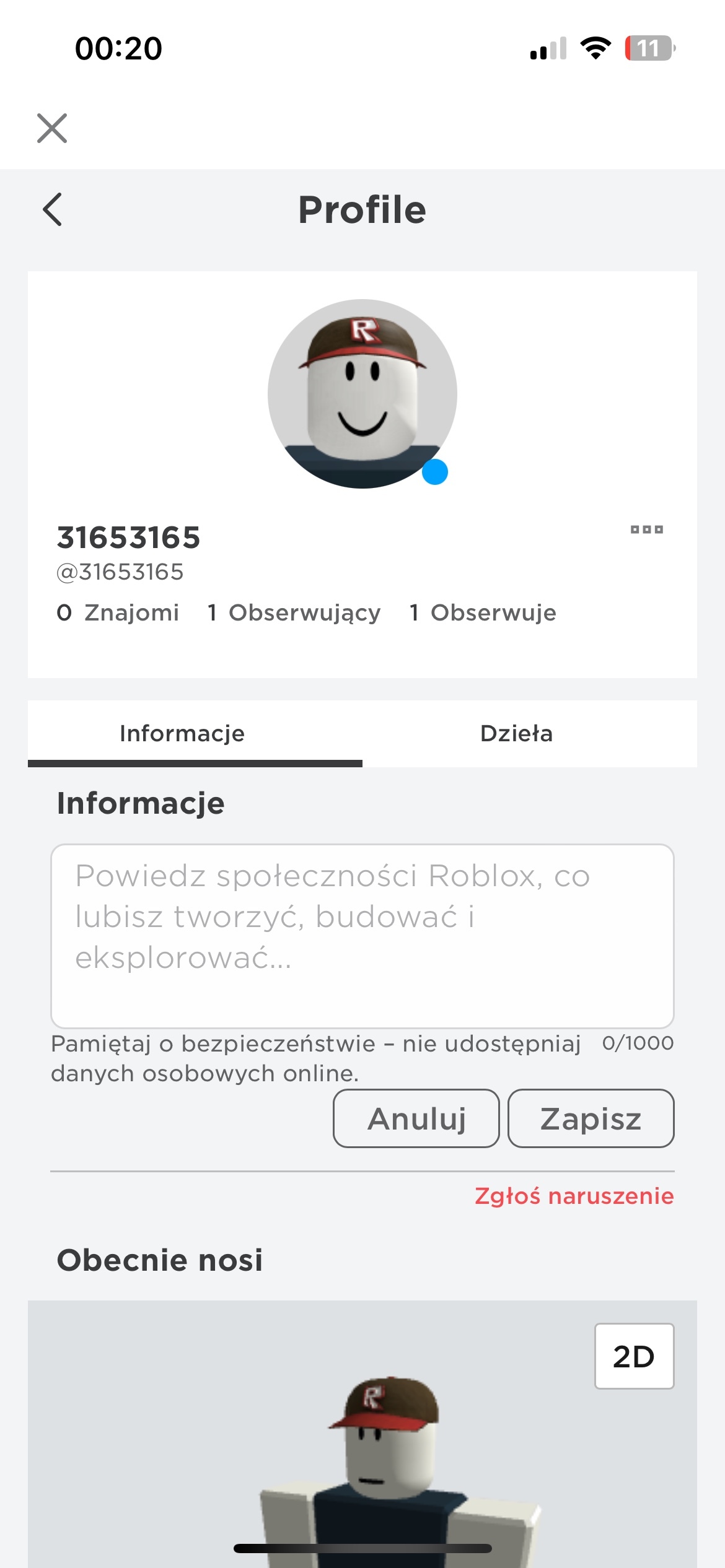This screenshot has height=1568, width=725.
Task: Tap Zapisz to save the profile description
Action: (x=590, y=1118)
